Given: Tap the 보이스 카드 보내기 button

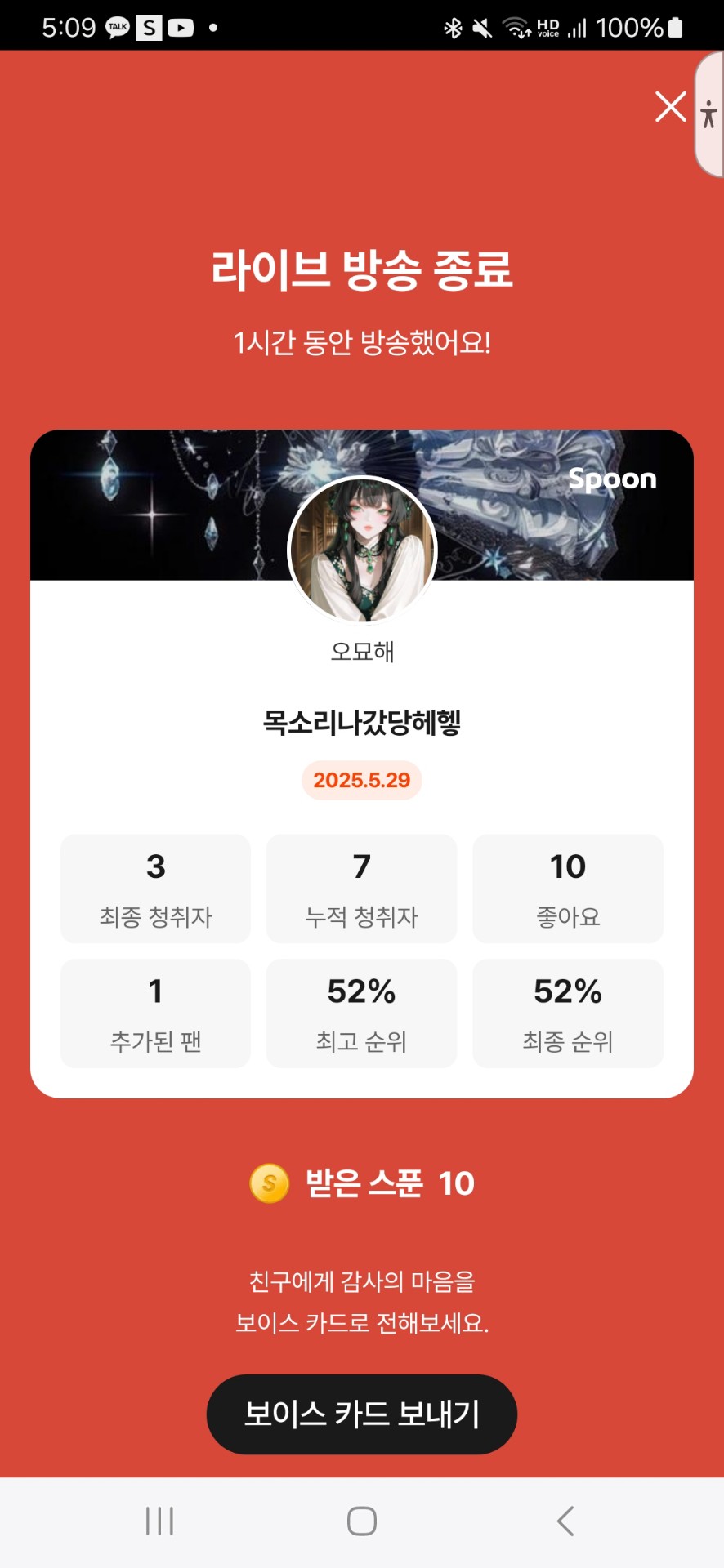Looking at the screenshot, I should (x=361, y=1414).
